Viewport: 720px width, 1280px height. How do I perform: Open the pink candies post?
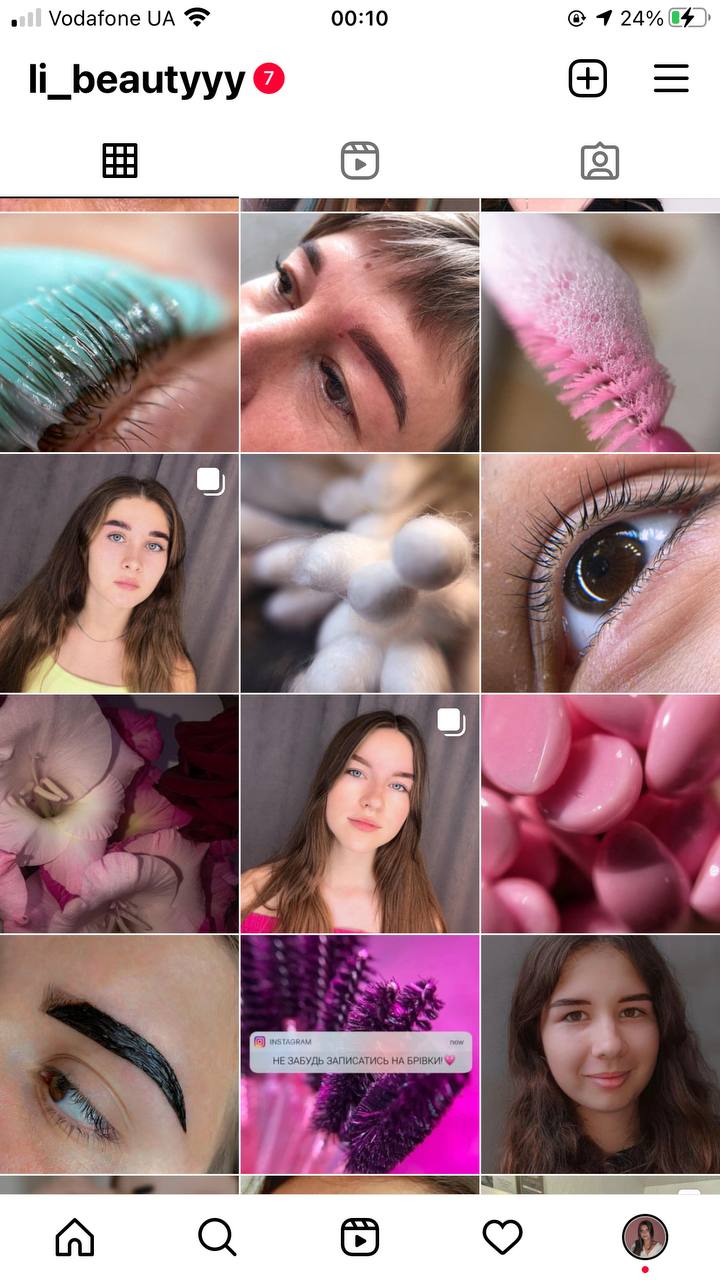pyautogui.click(x=600, y=814)
